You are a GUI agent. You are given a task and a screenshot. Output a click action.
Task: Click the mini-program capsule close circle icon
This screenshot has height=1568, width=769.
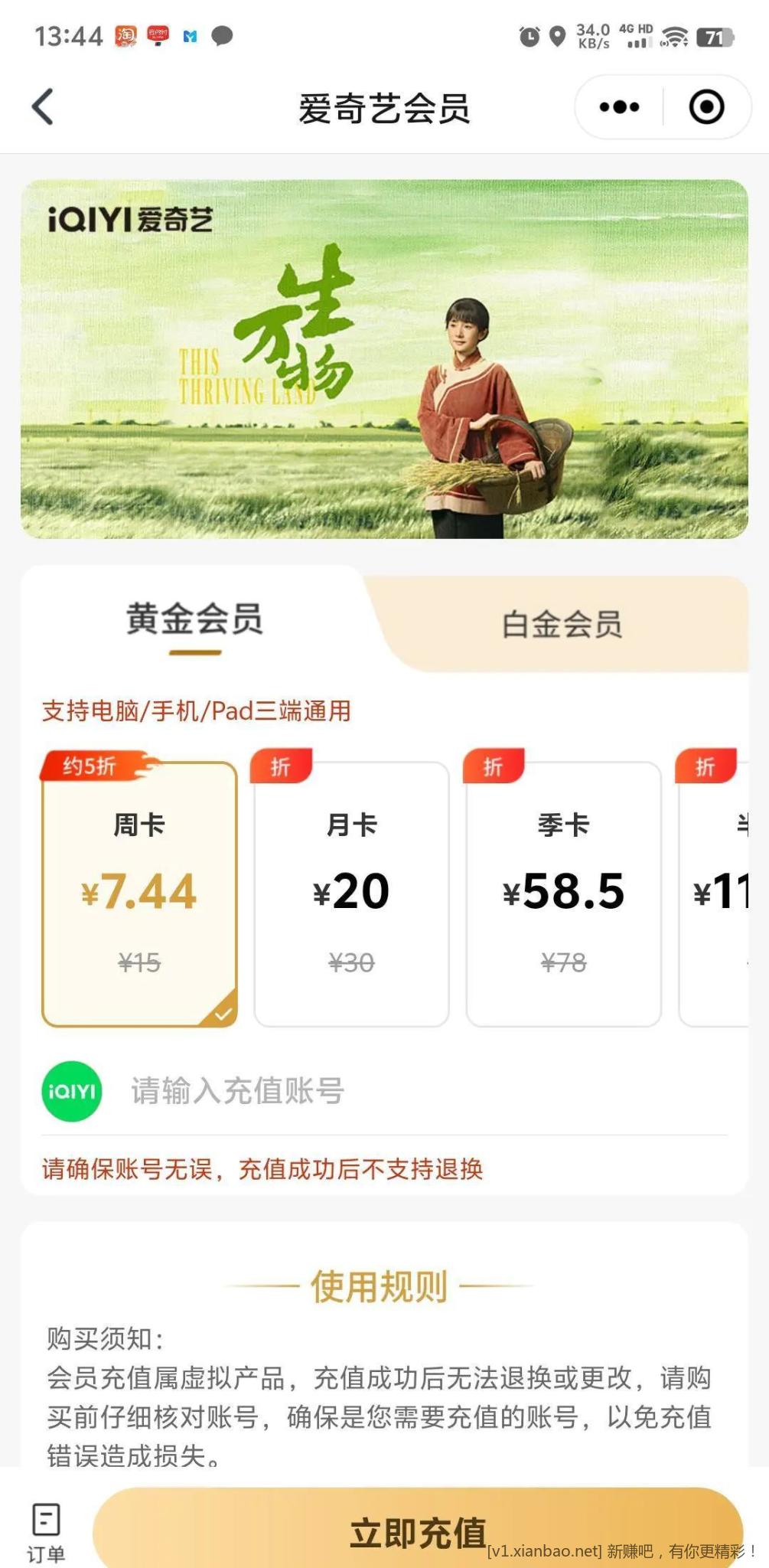tap(705, 107)
